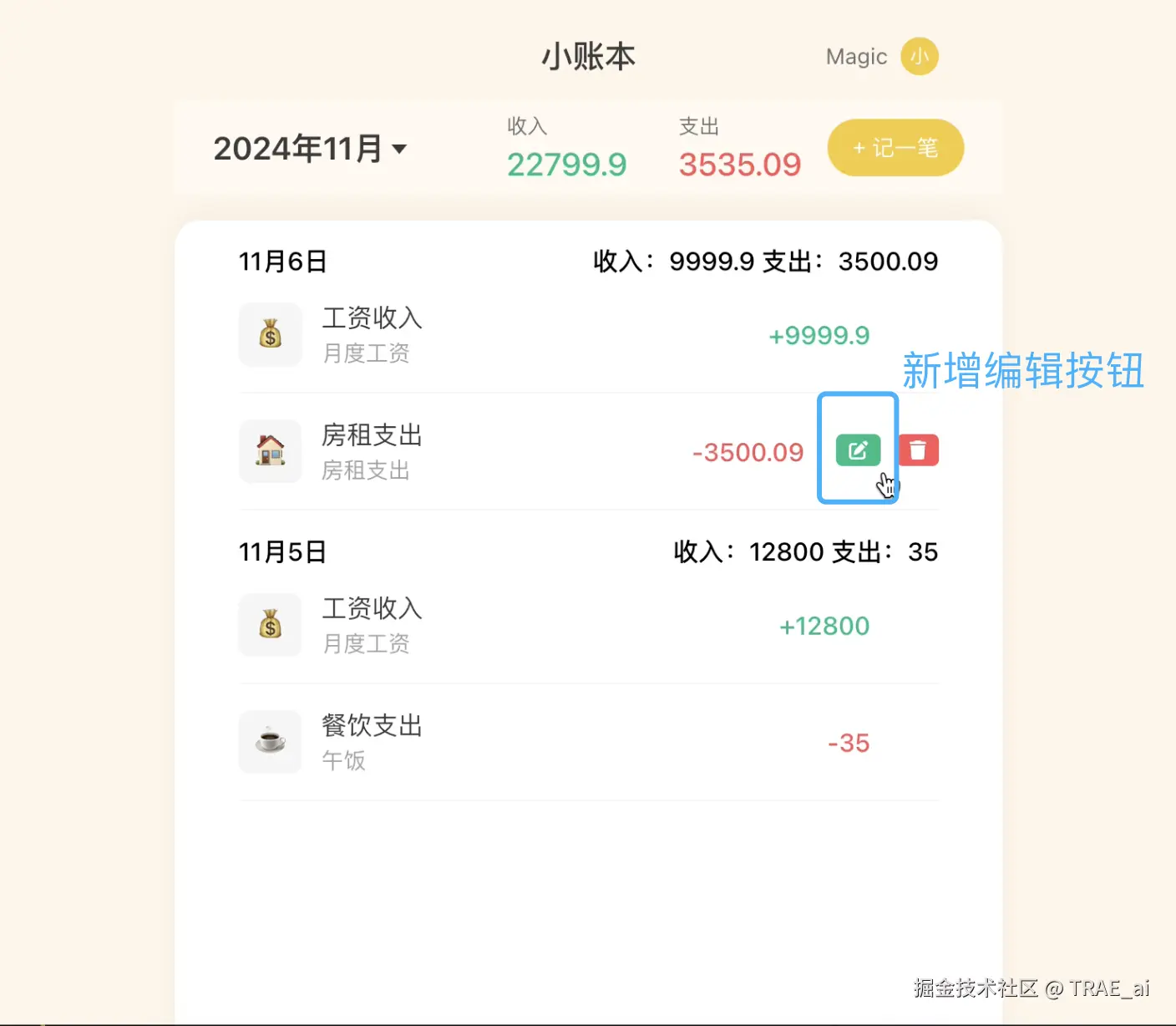
Task: Tap the green edit icon on 房租支出
Action: pos(858,450)
